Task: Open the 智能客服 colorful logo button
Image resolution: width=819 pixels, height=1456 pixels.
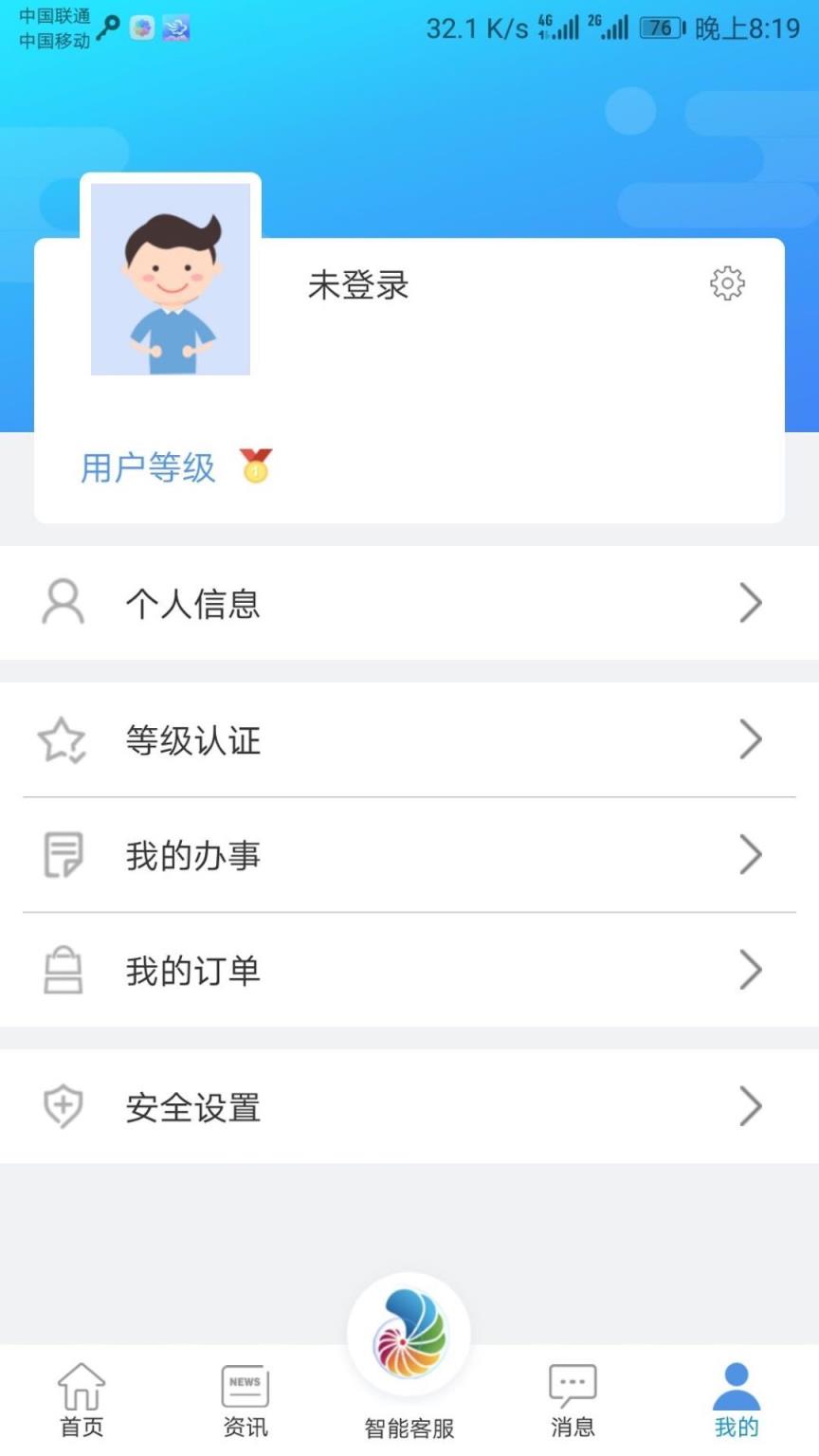Action: pos(408,1333)
